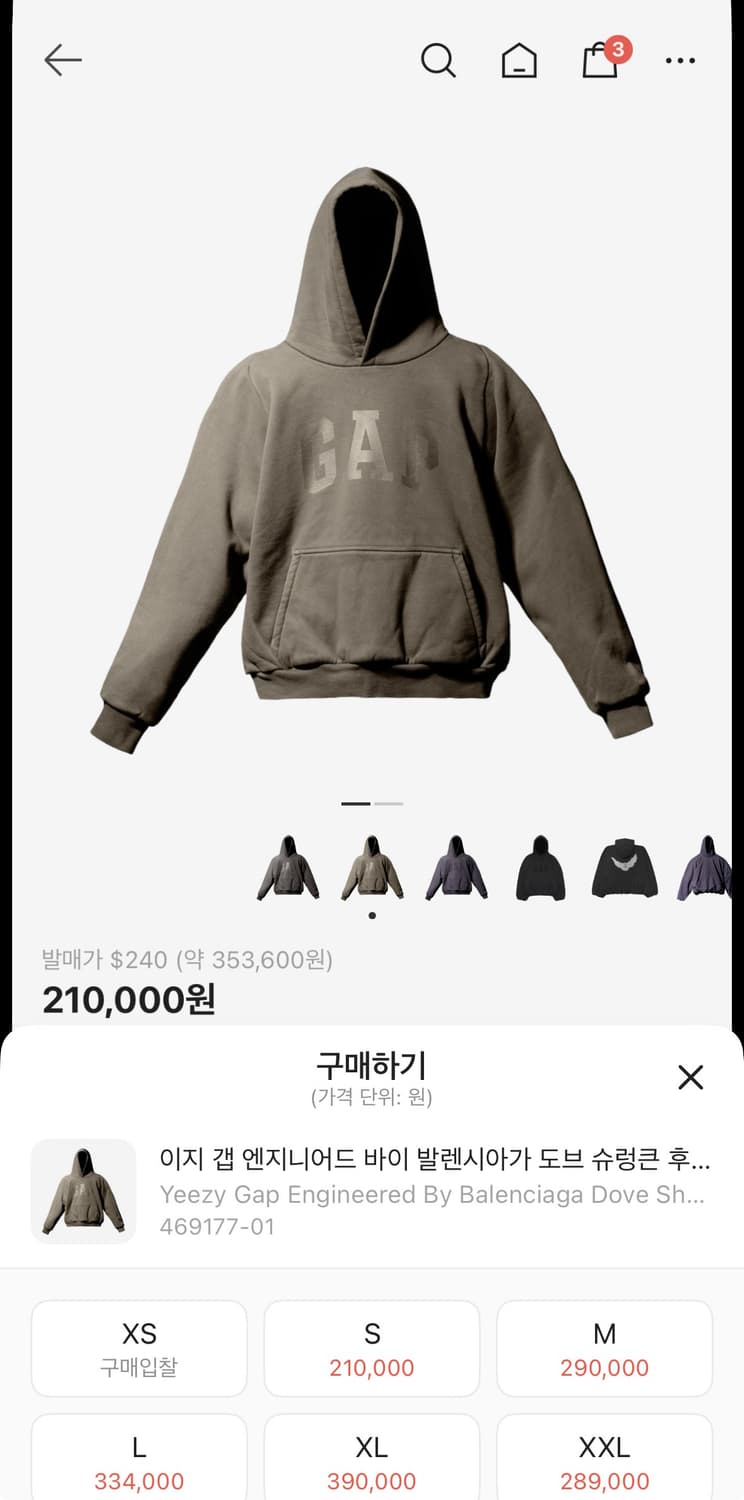Tap the back arrow icon
This screenshot has height=1500, width=744.
(63, 60)
